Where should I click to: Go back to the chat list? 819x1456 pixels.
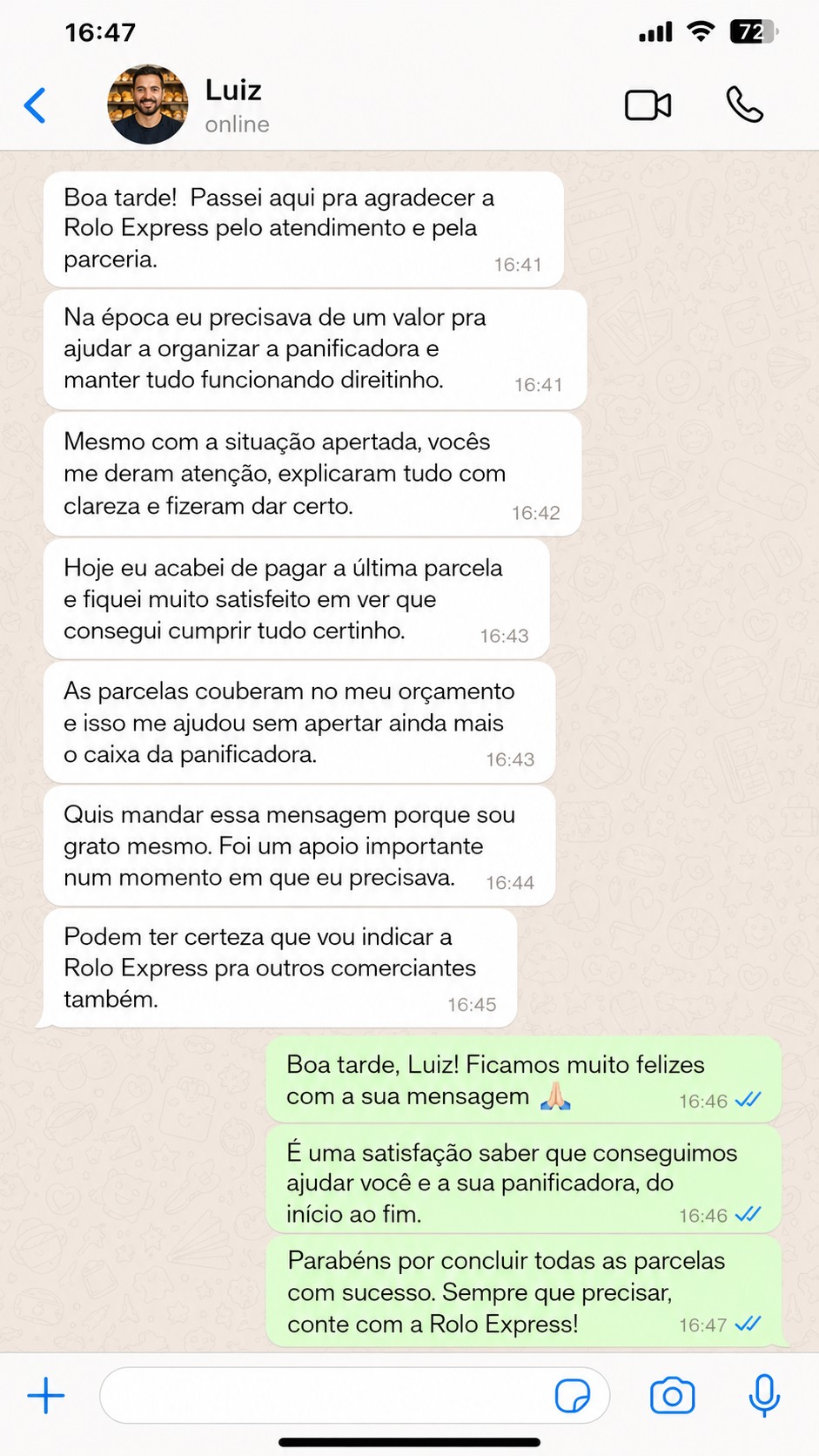35,105
